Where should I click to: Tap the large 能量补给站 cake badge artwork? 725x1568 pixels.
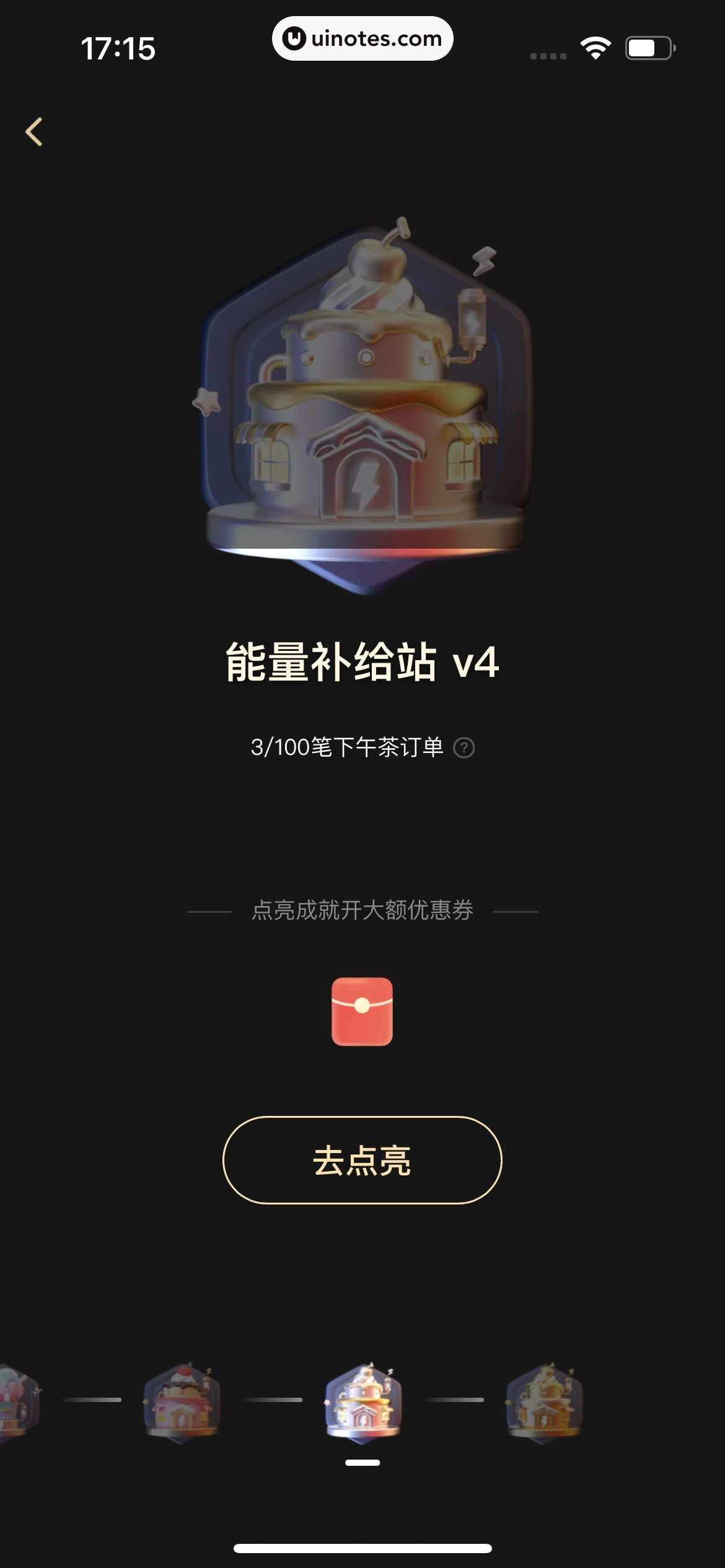362,403
